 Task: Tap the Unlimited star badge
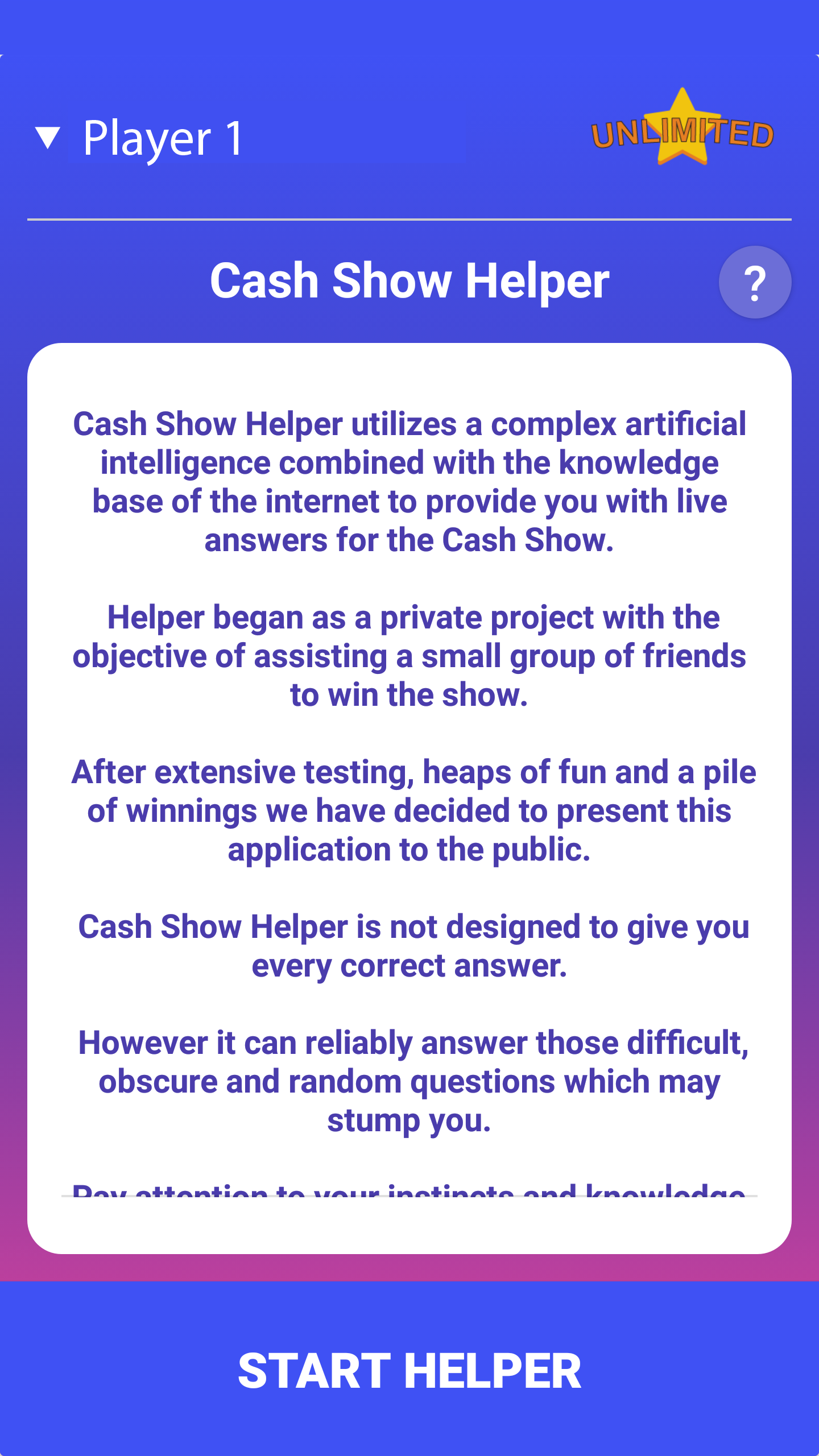click(x=682, y=130)
